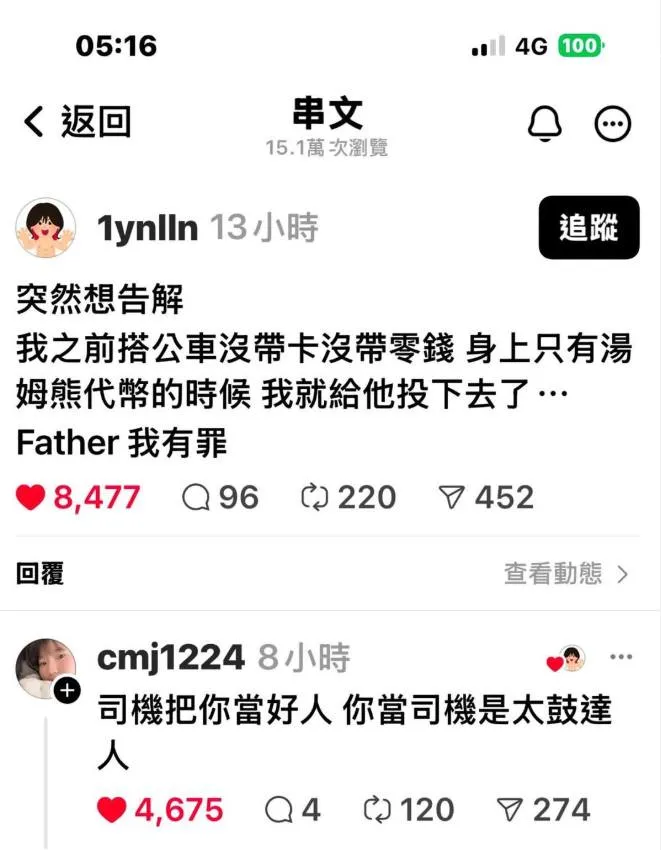Open the top-right overflow menu

click(x=613, y=124)
